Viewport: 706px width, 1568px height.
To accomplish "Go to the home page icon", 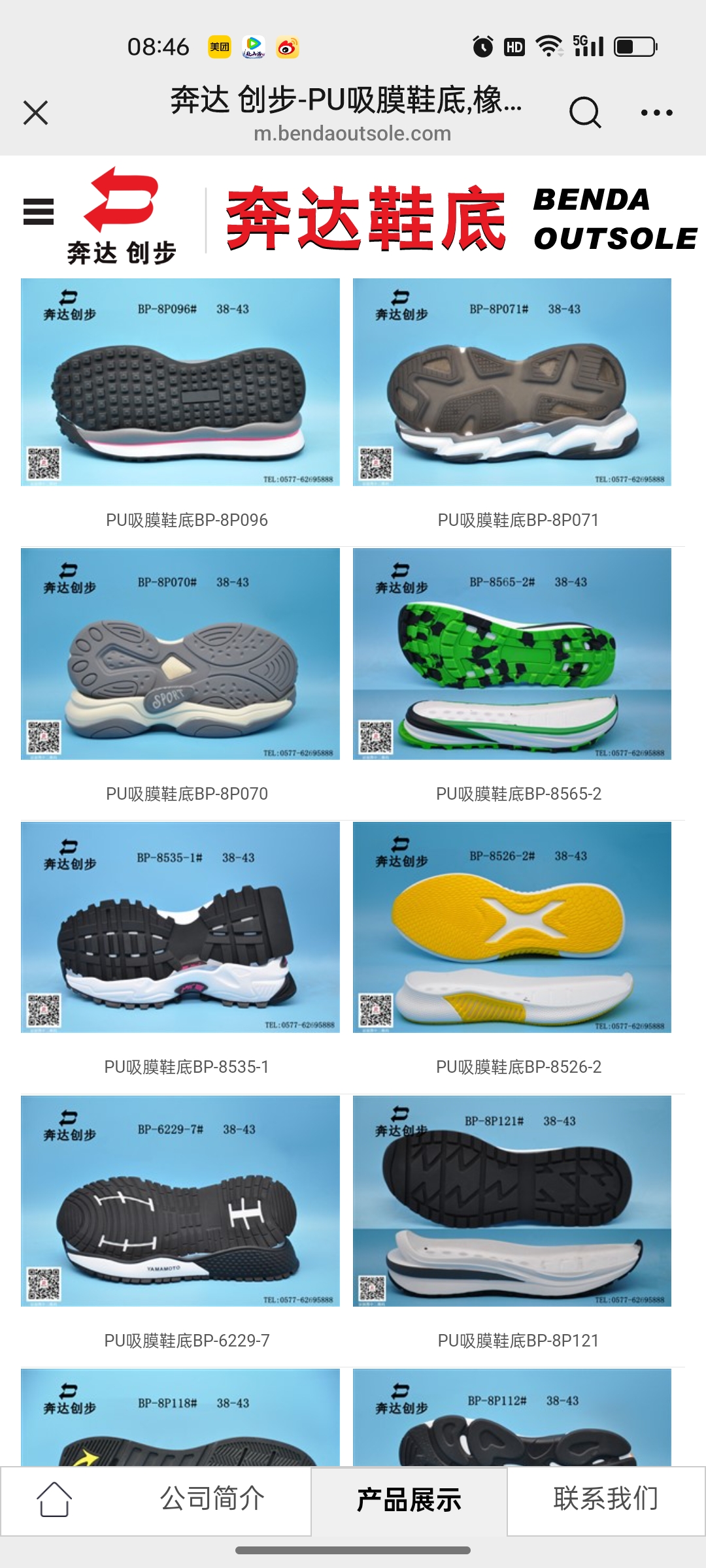I will point(54,1500).
